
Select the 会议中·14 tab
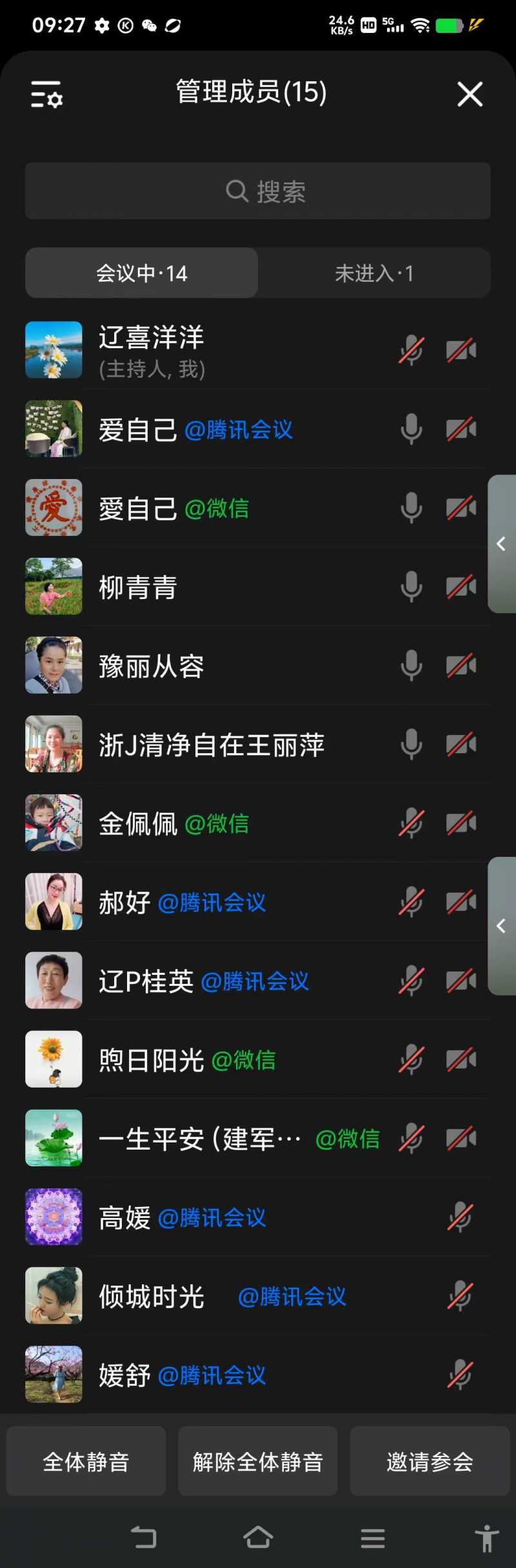(x=142, y=273)
